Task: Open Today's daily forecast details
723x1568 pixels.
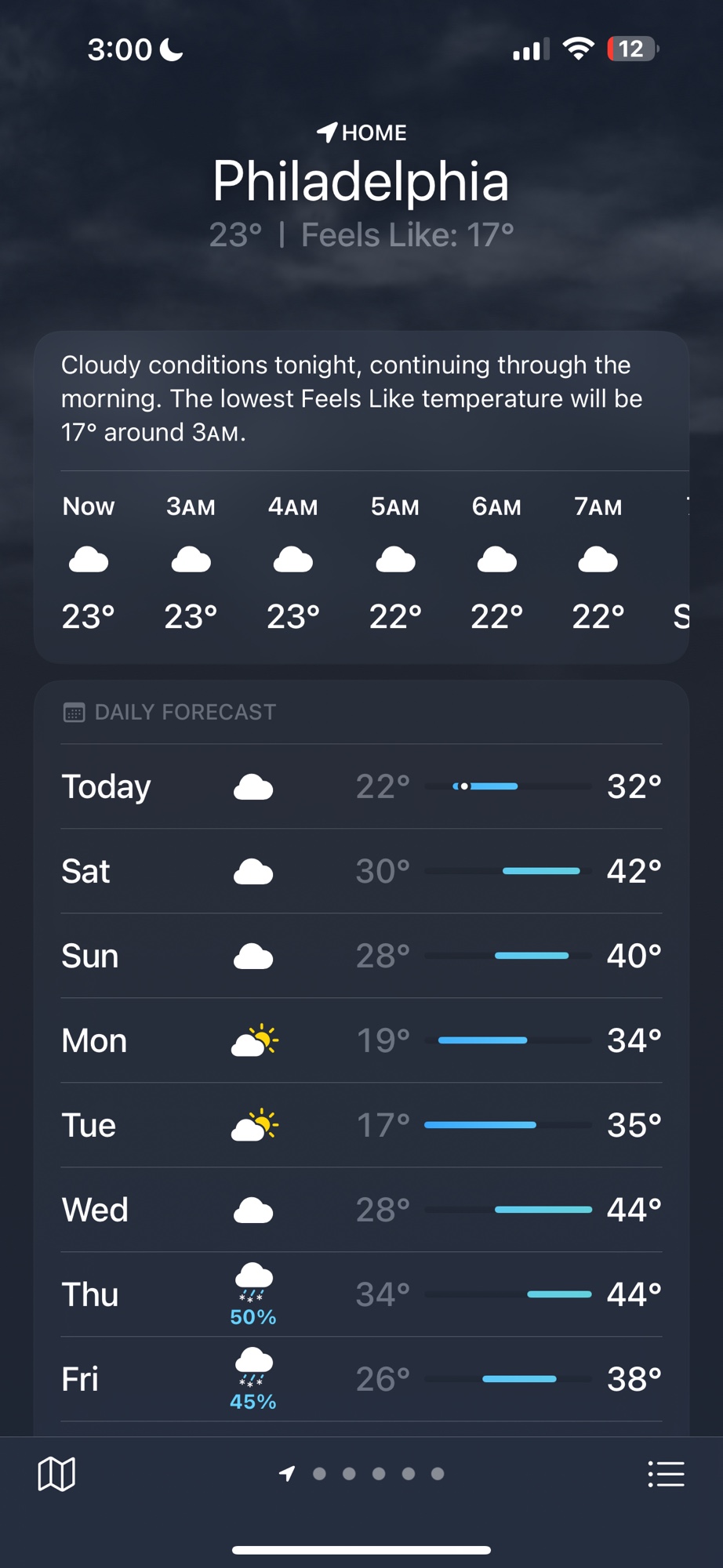Action: pos(361,786)
